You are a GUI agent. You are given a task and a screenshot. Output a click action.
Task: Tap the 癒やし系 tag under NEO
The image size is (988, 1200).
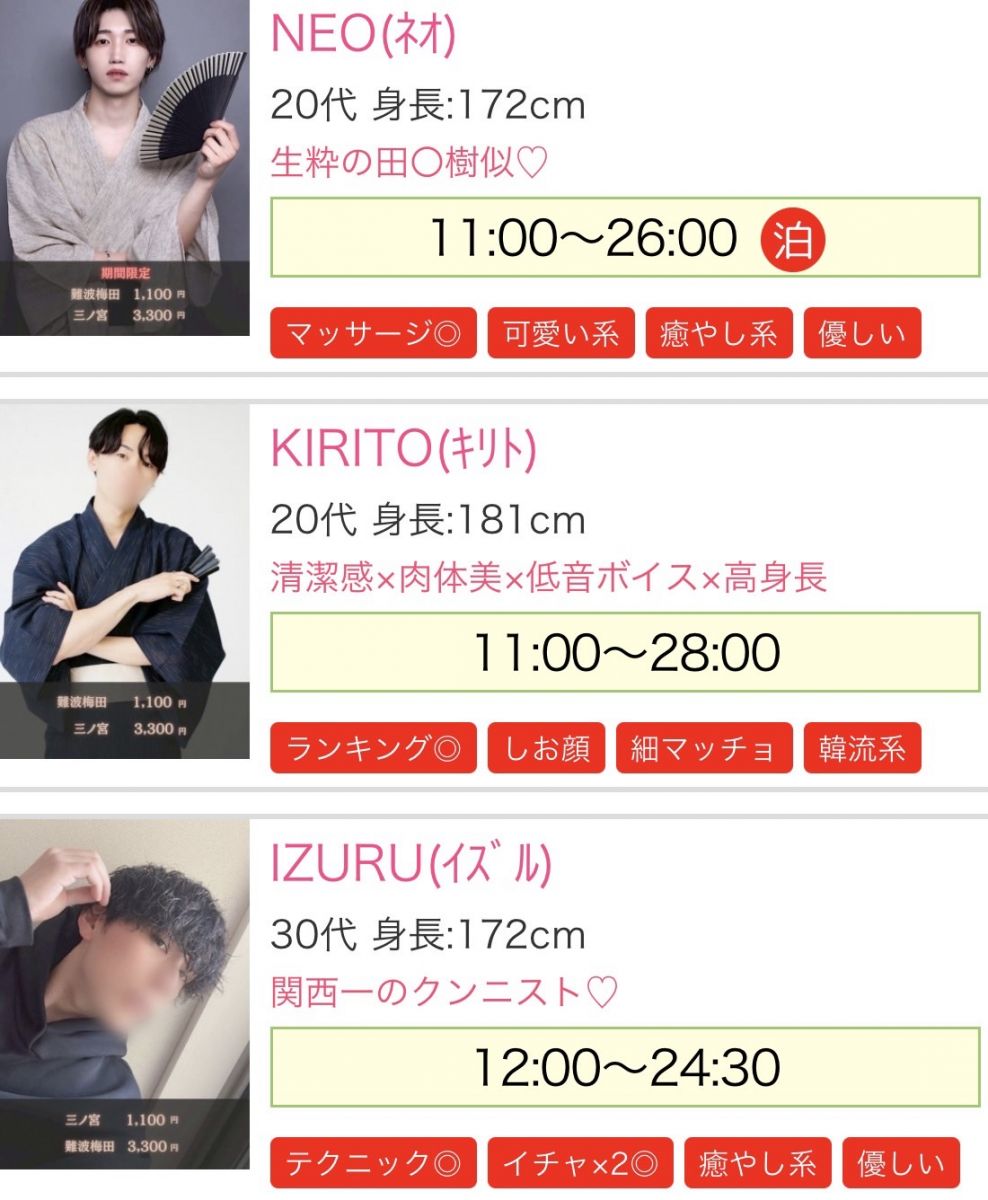(718, 333)
